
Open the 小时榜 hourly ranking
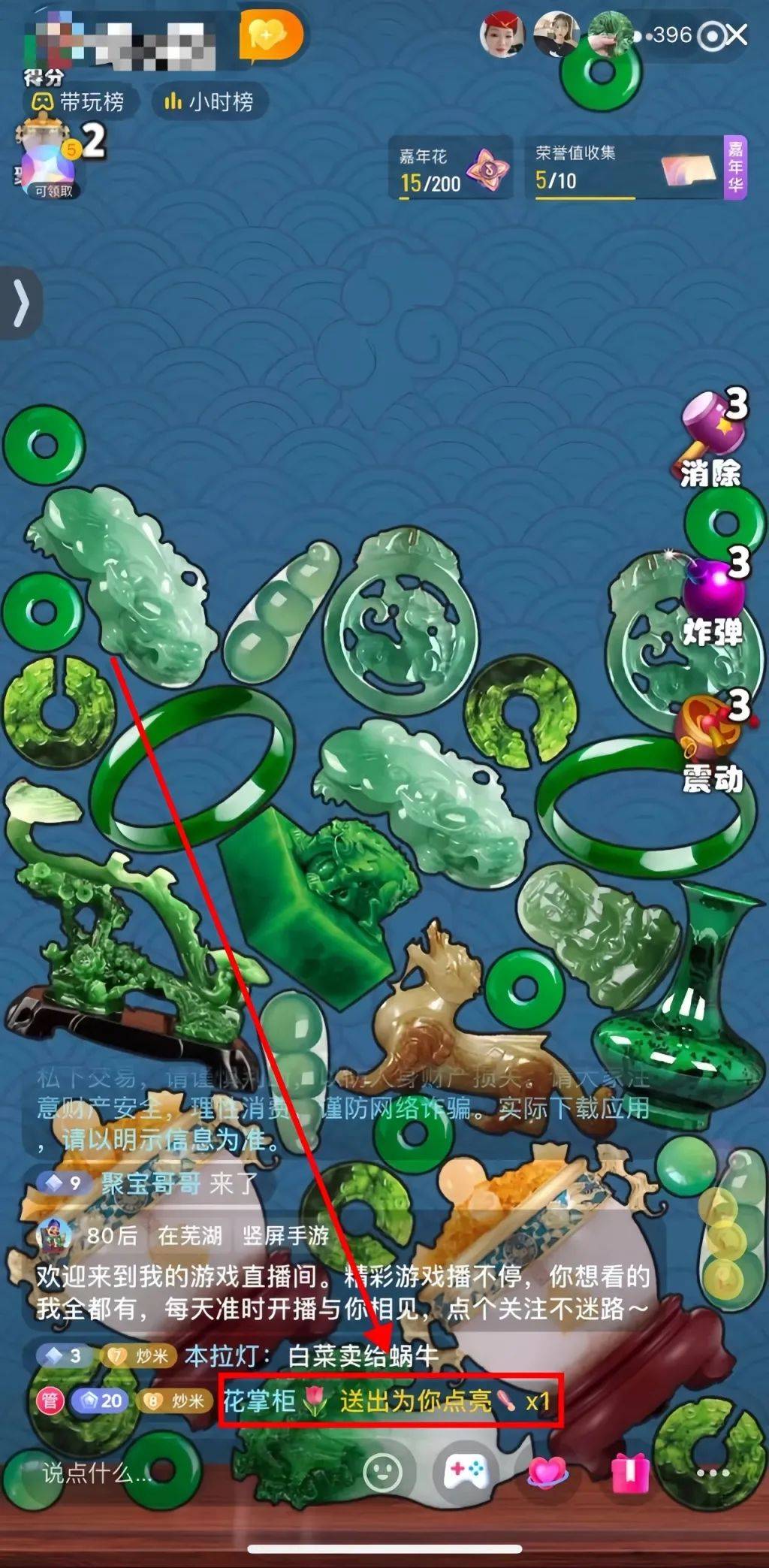[x=210, y=101]
